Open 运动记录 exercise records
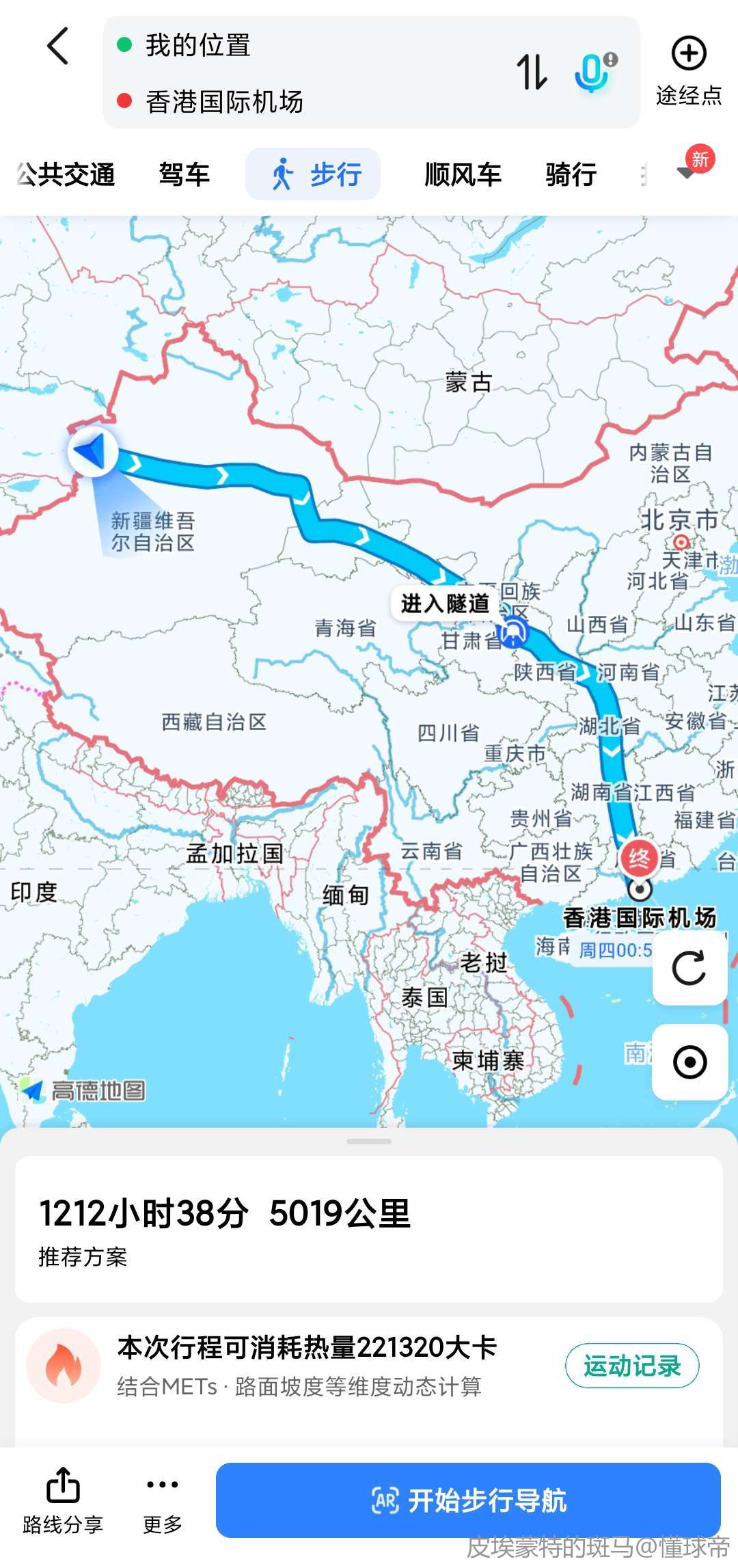Screen dimensions: 738x1568 coord(631,1366)
